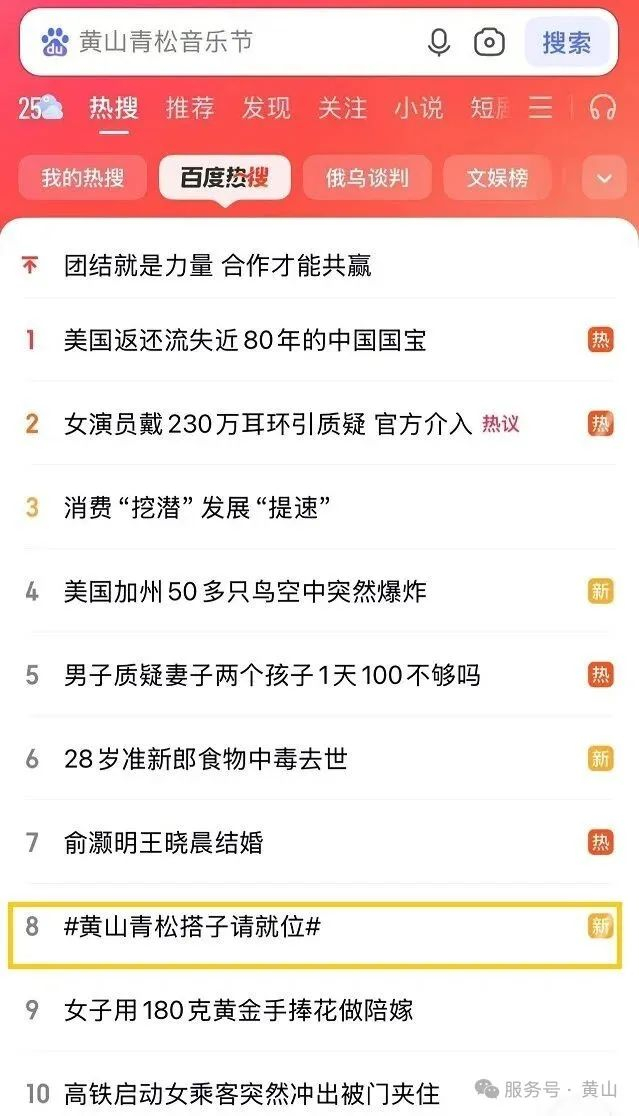Image resolution: width=639 pixels, height=1116 pixels.
Task: Open 女子用180克黄金手捧花做陪嫁
Action: click(238, 1010)
